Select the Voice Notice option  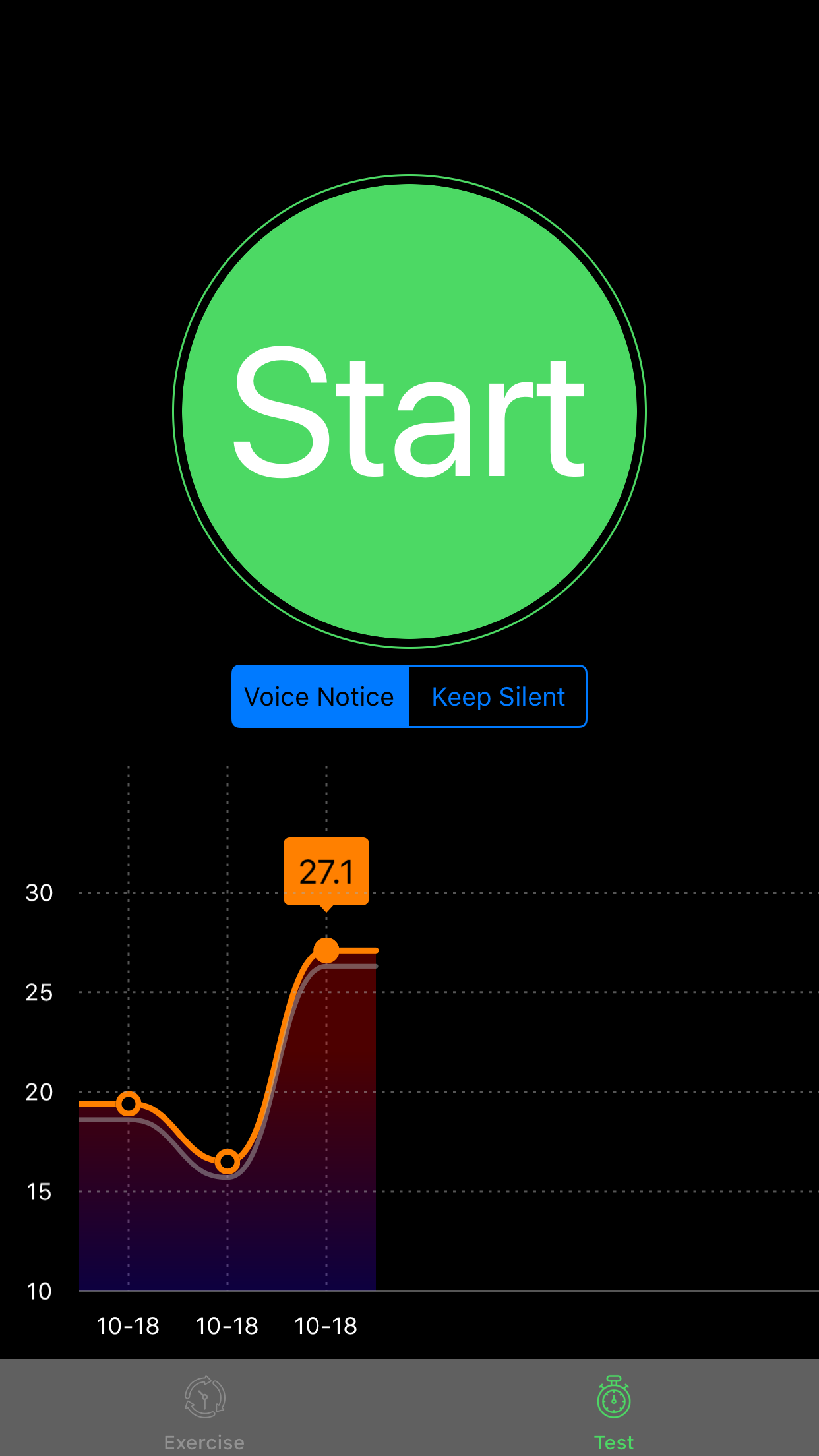coord(320,696)
